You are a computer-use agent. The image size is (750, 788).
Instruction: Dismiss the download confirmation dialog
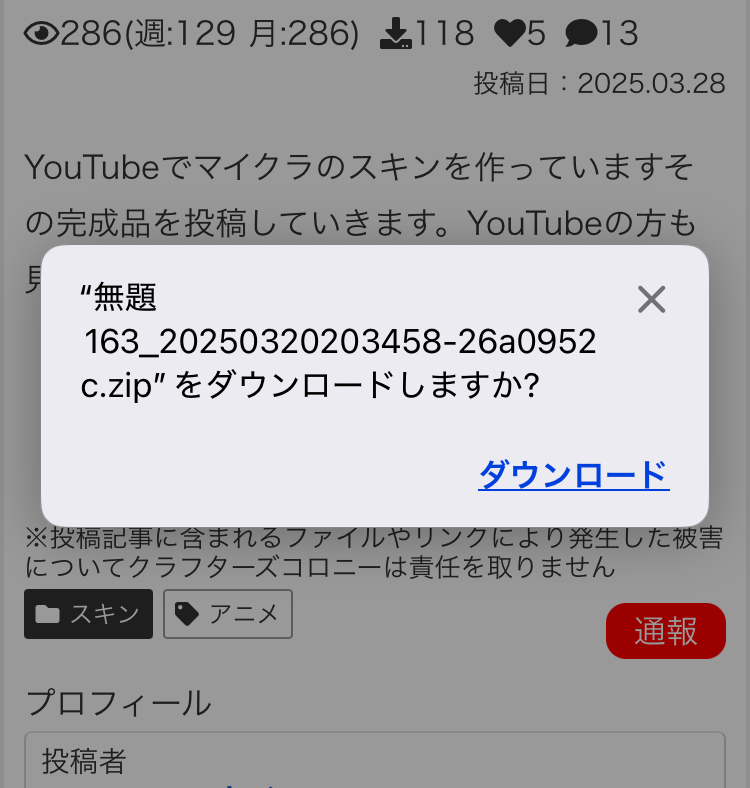tap(651, 299)
